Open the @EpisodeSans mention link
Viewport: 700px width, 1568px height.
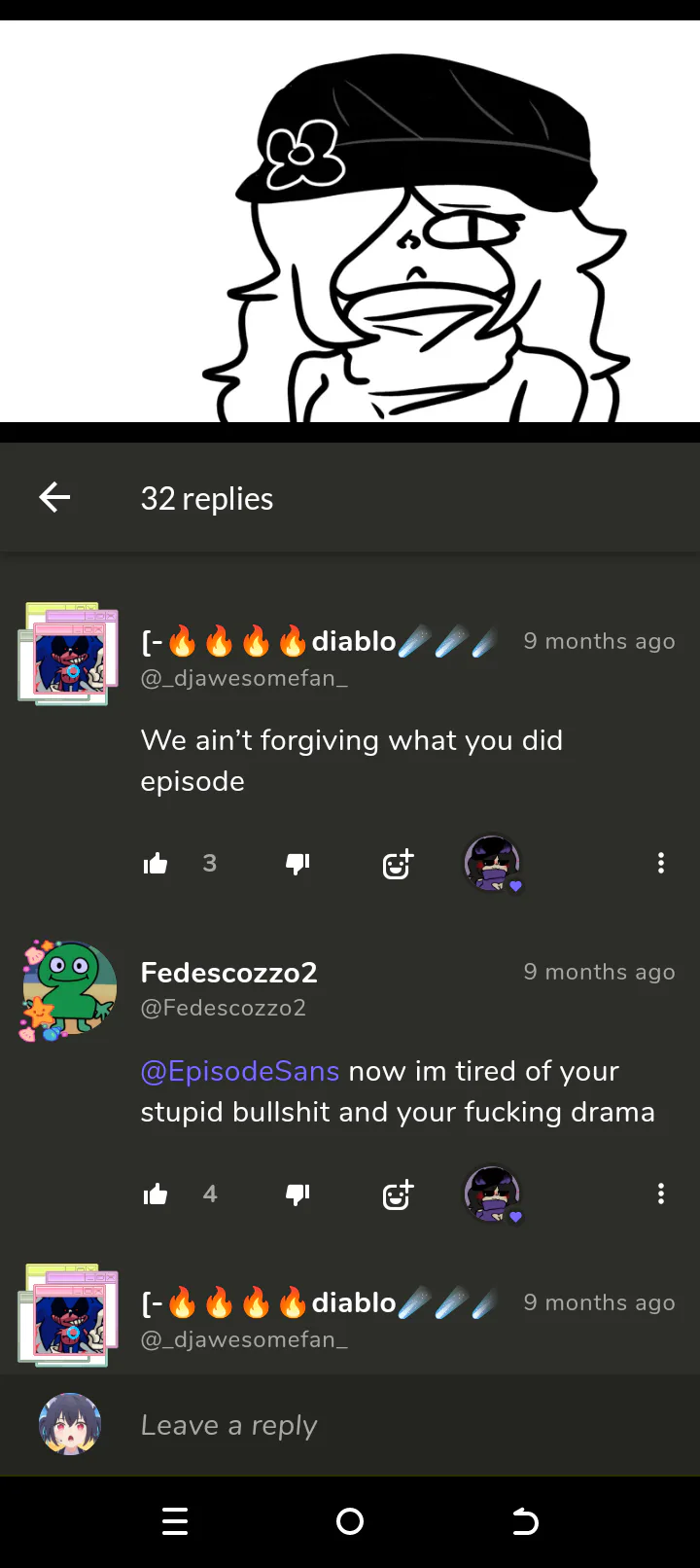tap(239, 1071)
